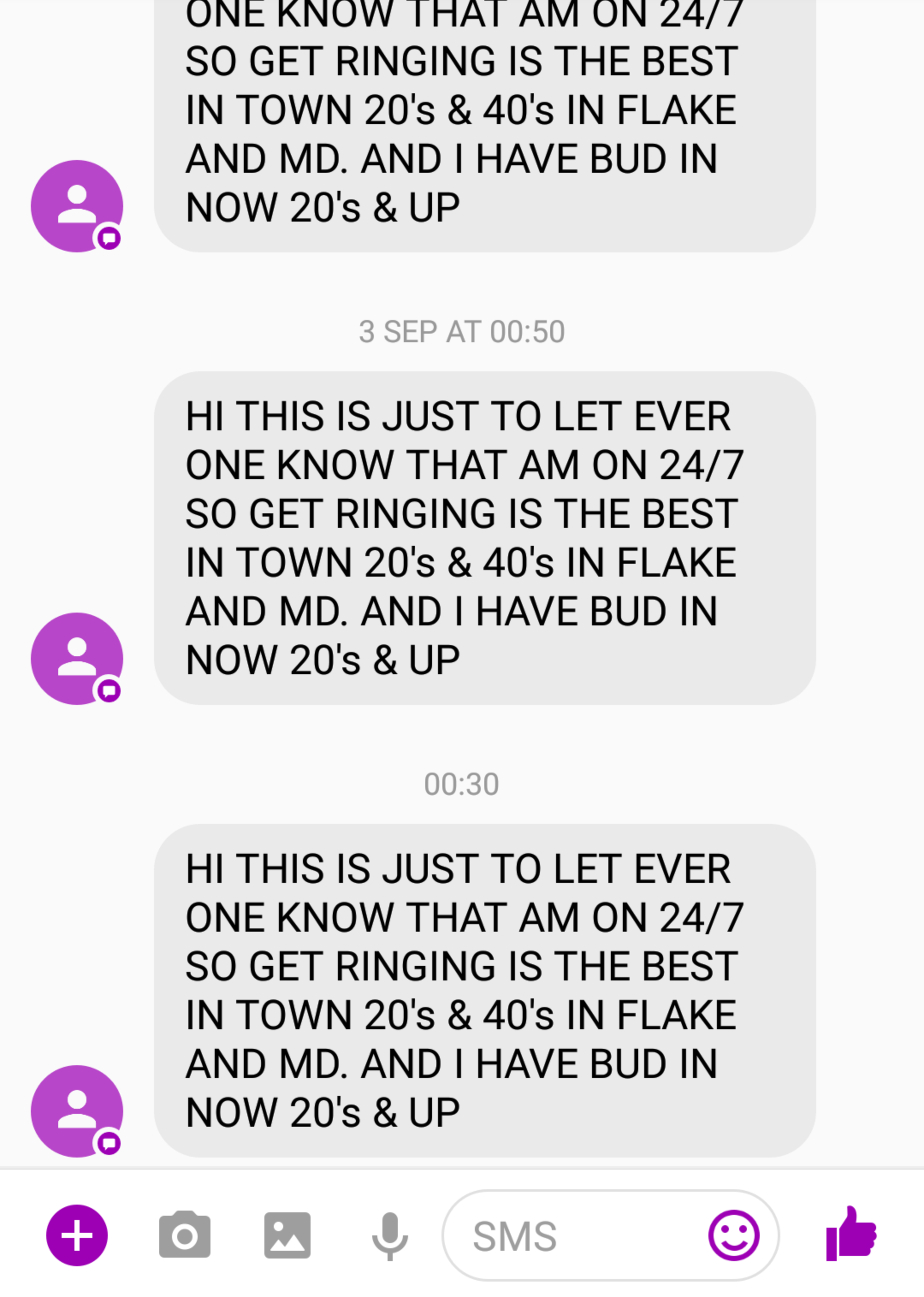This screenshot has height=1297, width=924.
Task: Open the purple plus attachments menu
Action: 77,1235
